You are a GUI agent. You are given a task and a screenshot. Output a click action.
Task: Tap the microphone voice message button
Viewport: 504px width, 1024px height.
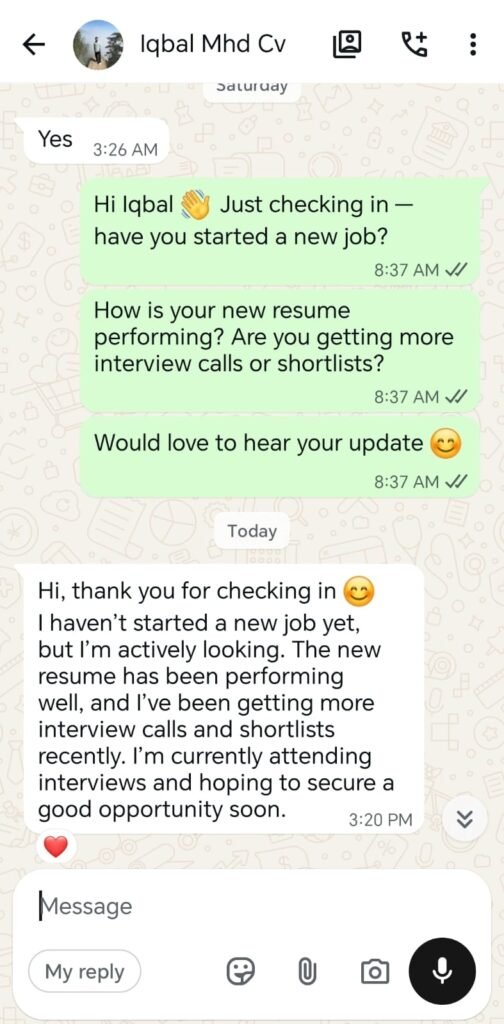pyautogui.click(x=442, y=971)
